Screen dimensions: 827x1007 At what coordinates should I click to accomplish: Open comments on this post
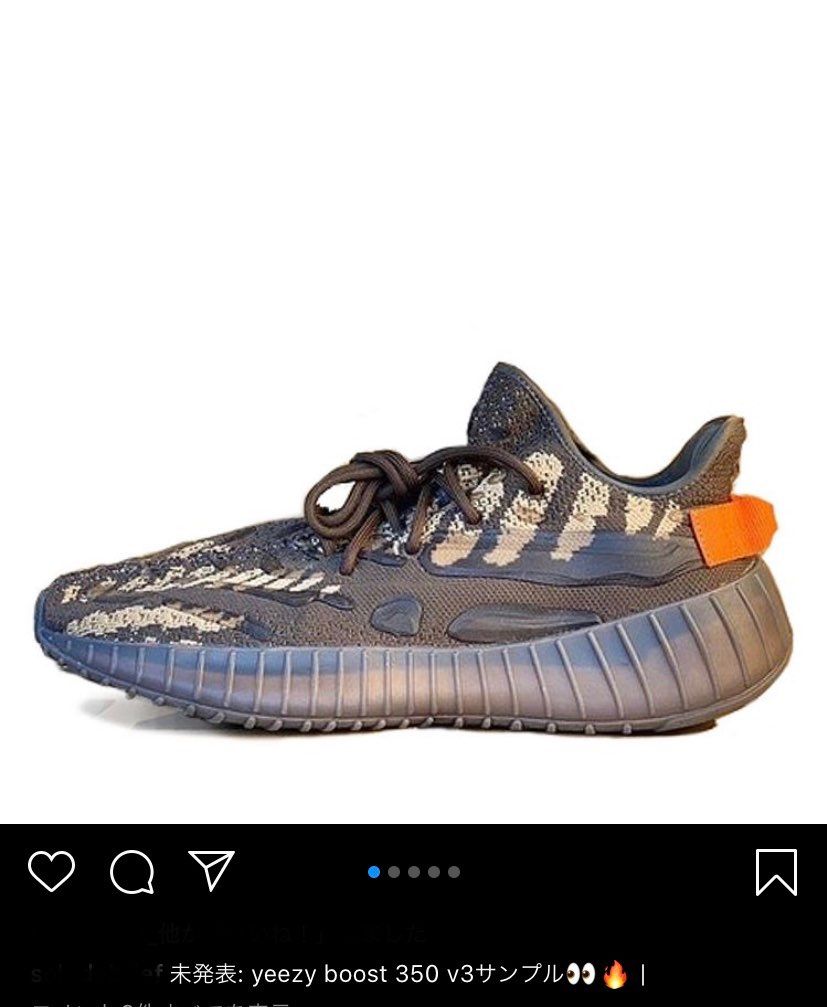(x=131, y=872)
